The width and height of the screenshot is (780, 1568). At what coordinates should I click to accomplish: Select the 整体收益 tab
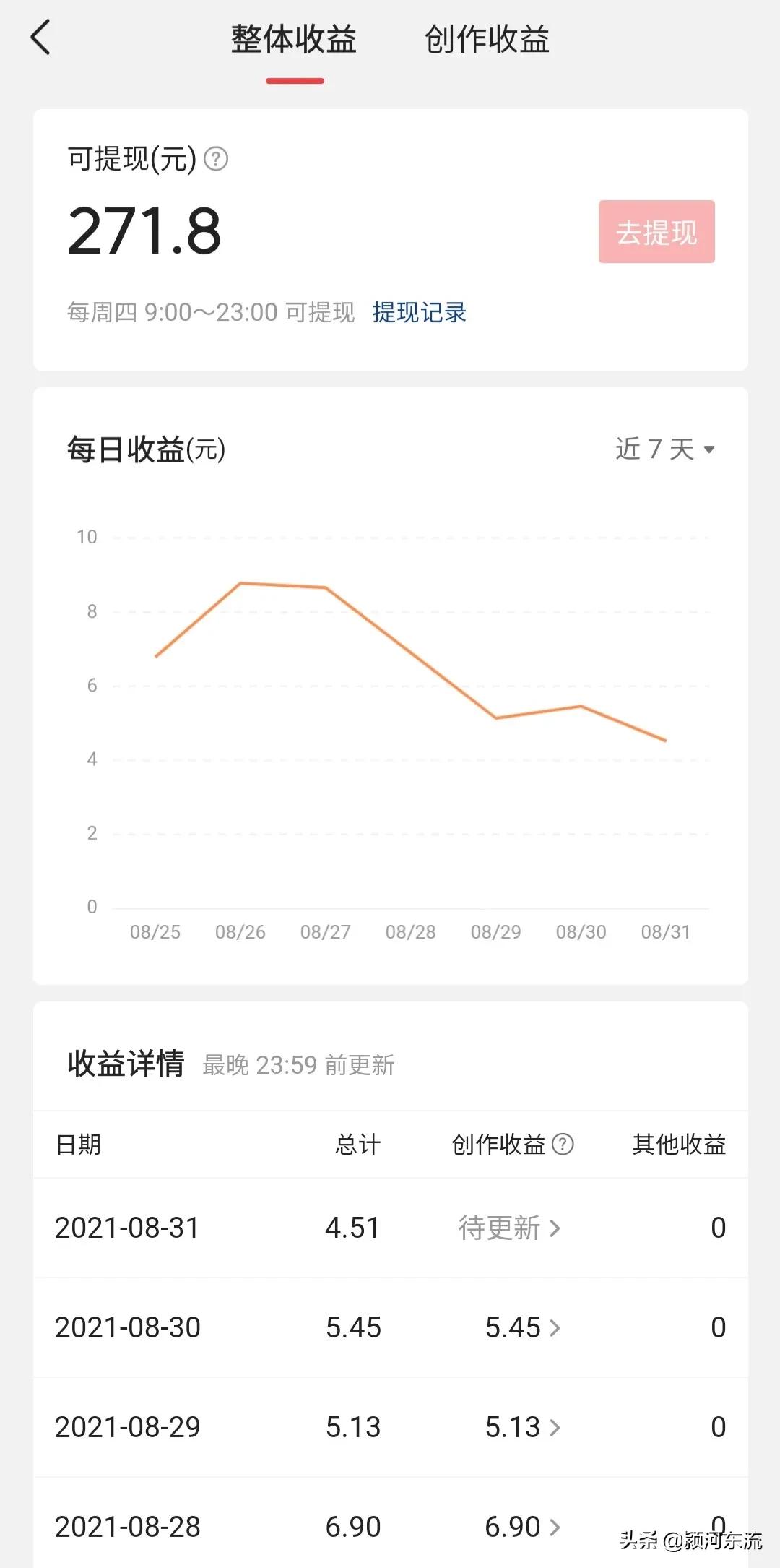[294, 39]
